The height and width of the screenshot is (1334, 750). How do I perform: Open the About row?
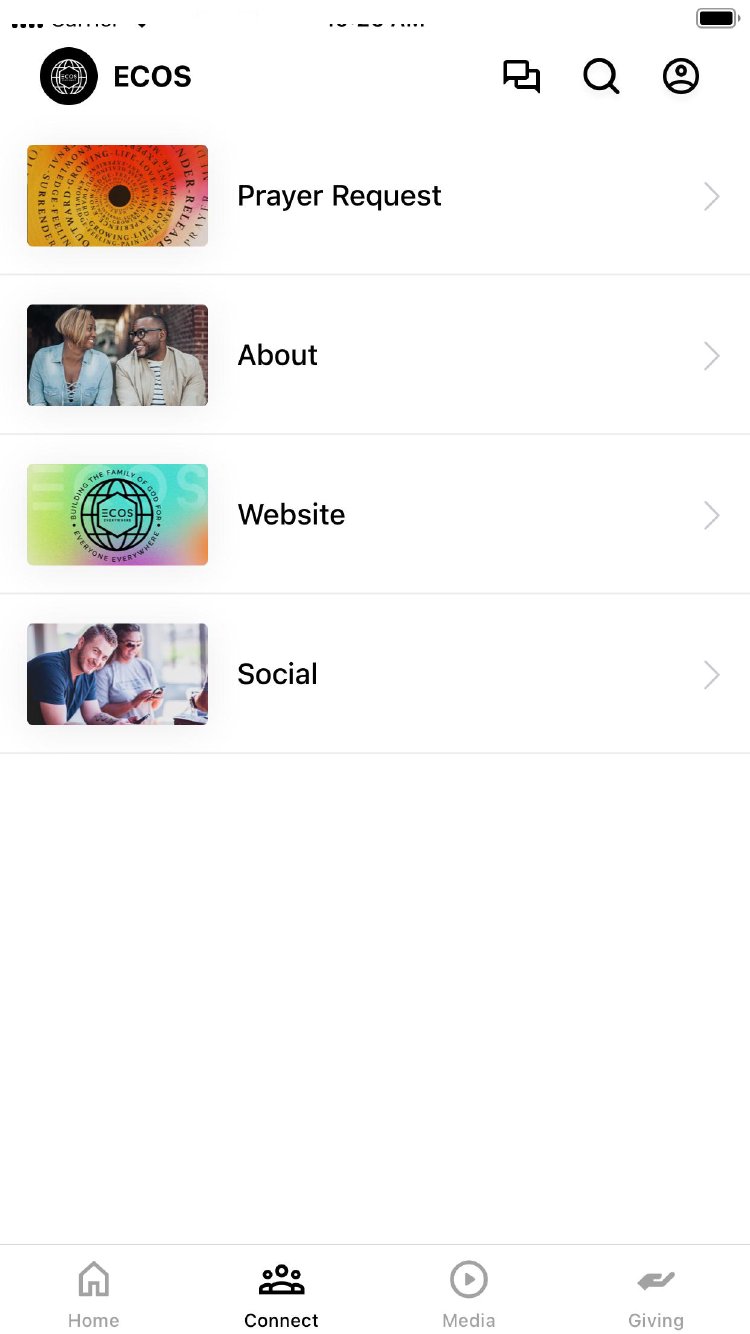375,355
